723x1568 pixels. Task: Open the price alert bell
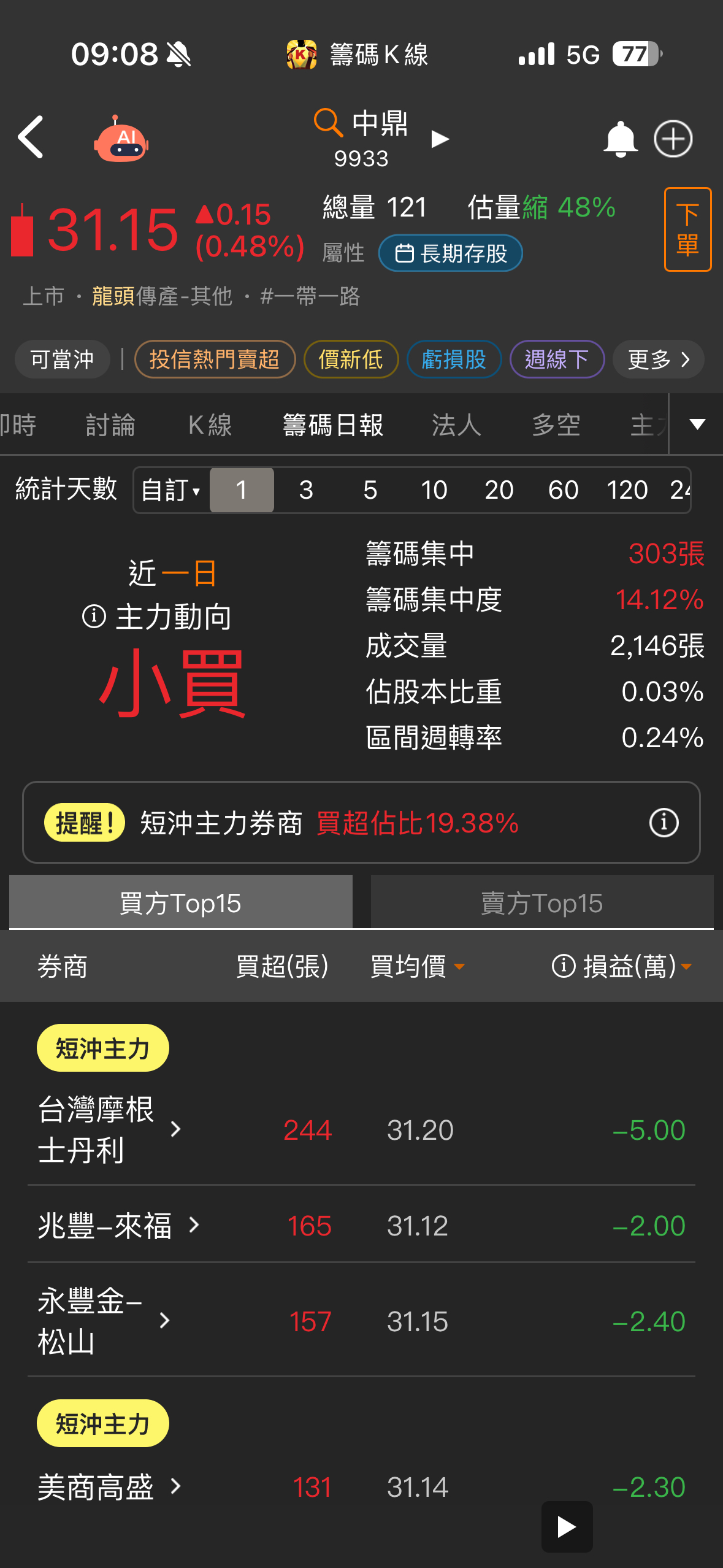[621, 139]
